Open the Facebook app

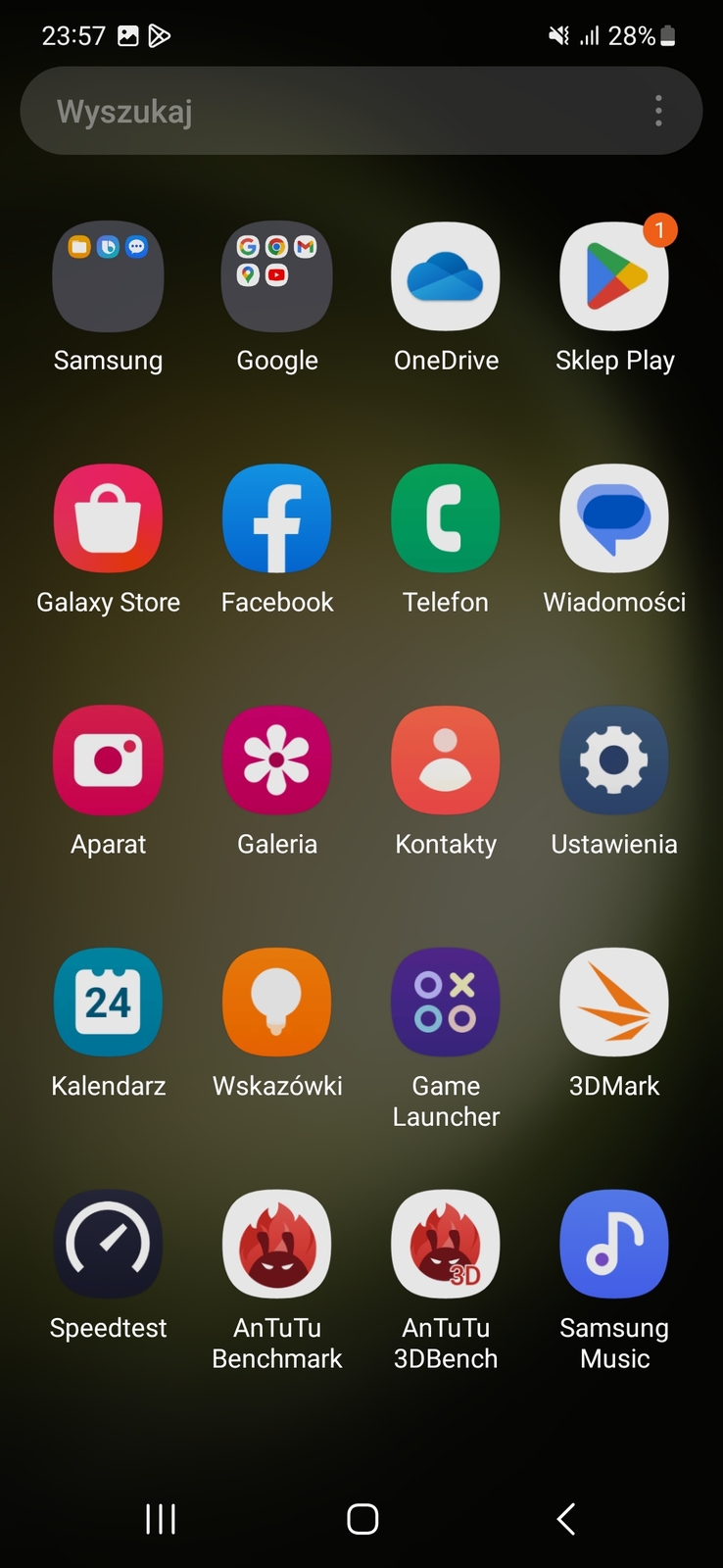(277, 518)
